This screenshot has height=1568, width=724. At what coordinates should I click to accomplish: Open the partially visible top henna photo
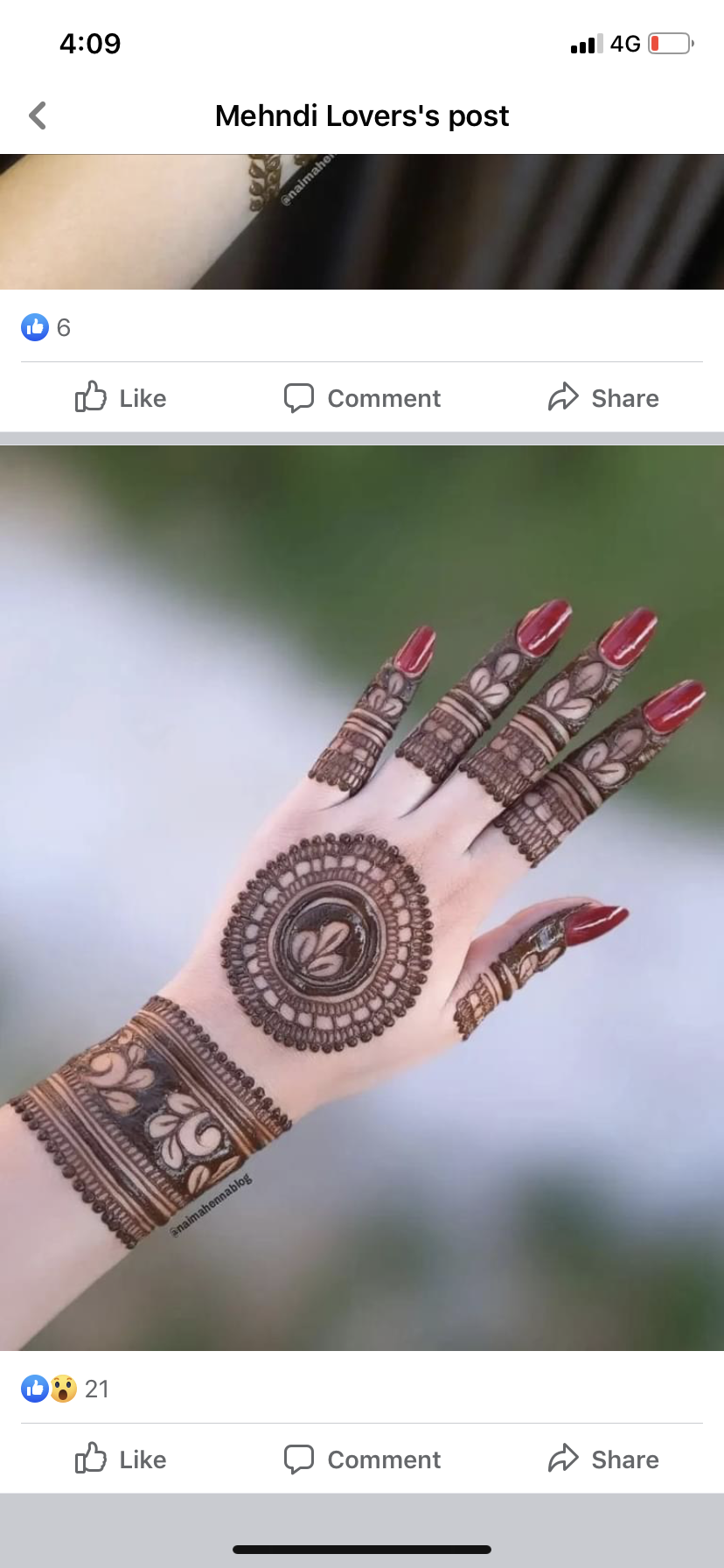pos(362,221)
